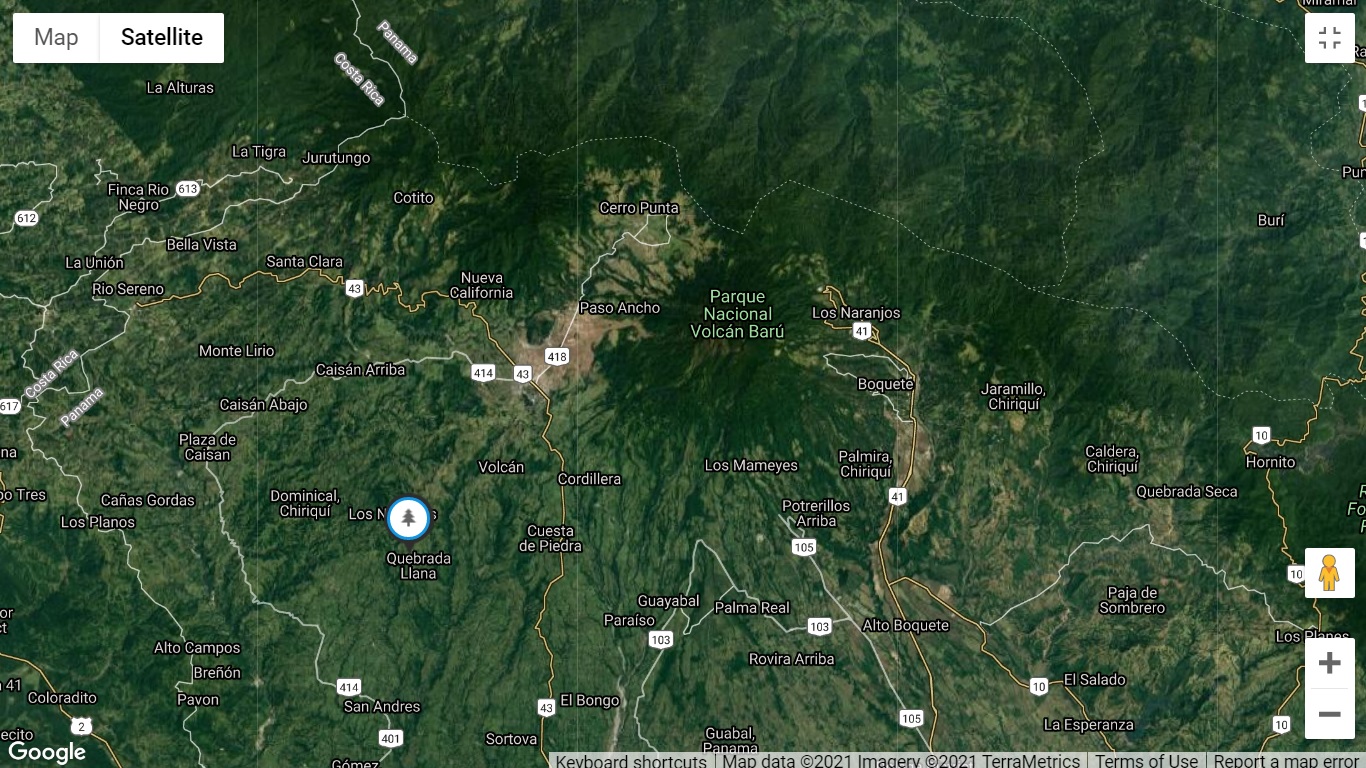Tap the Street View pegman
Viewport: 1366px width, 768px height.
(x=1329, y=573)
